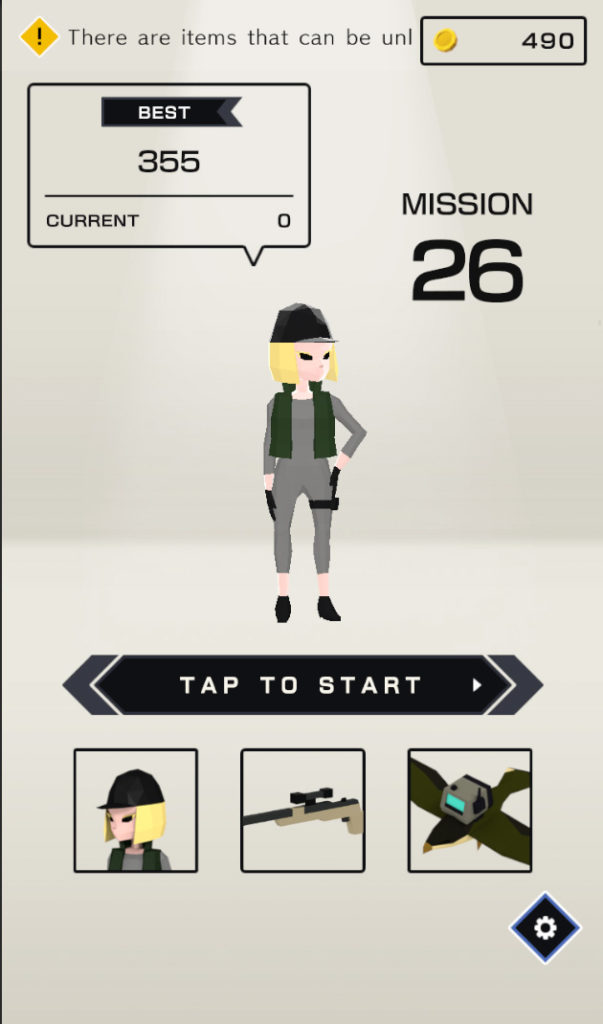Viewport: 603px width, 1024px height.
Task: Tap the TAP TO START button
Action: coord(302,685)
